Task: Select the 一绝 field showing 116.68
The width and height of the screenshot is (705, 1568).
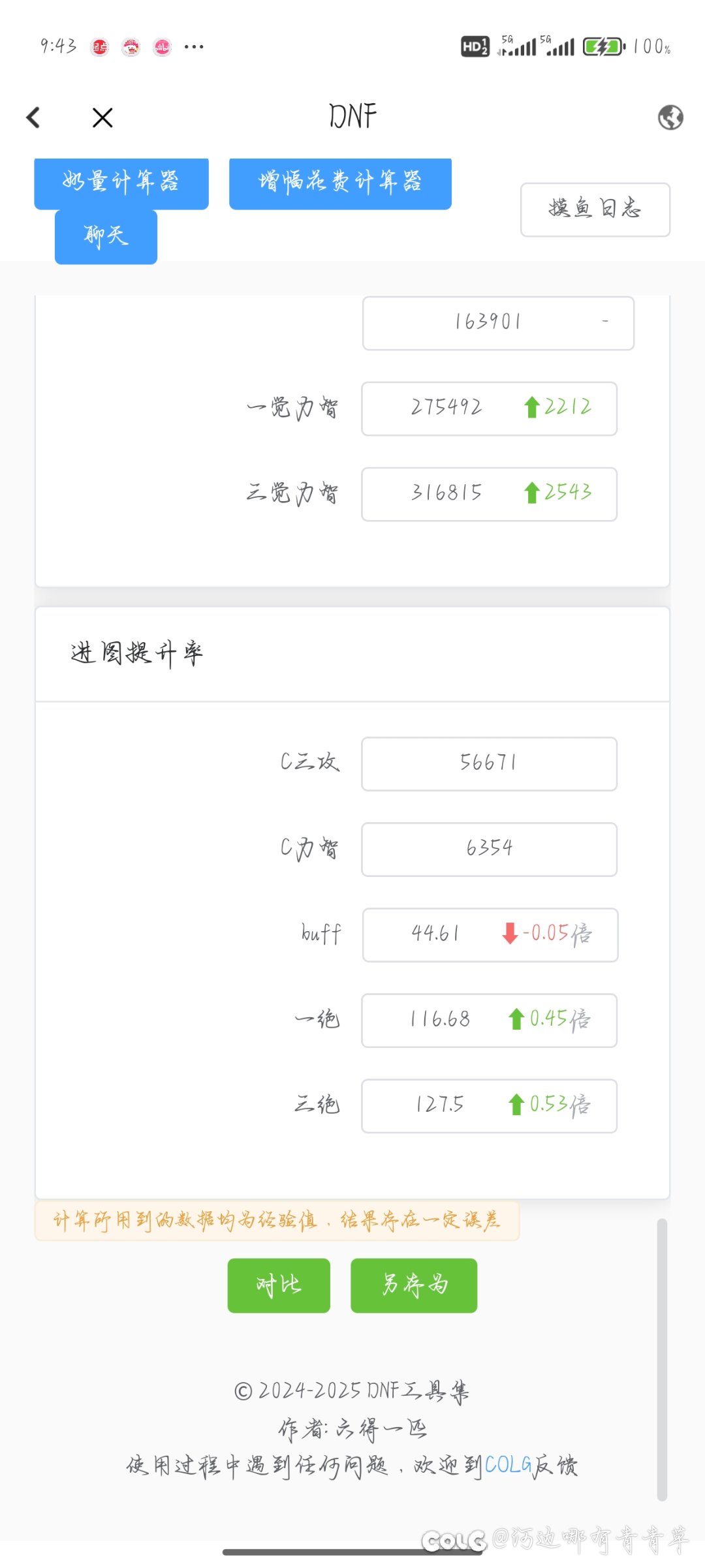Action: pyautogui.click(x=490, y=1021)
